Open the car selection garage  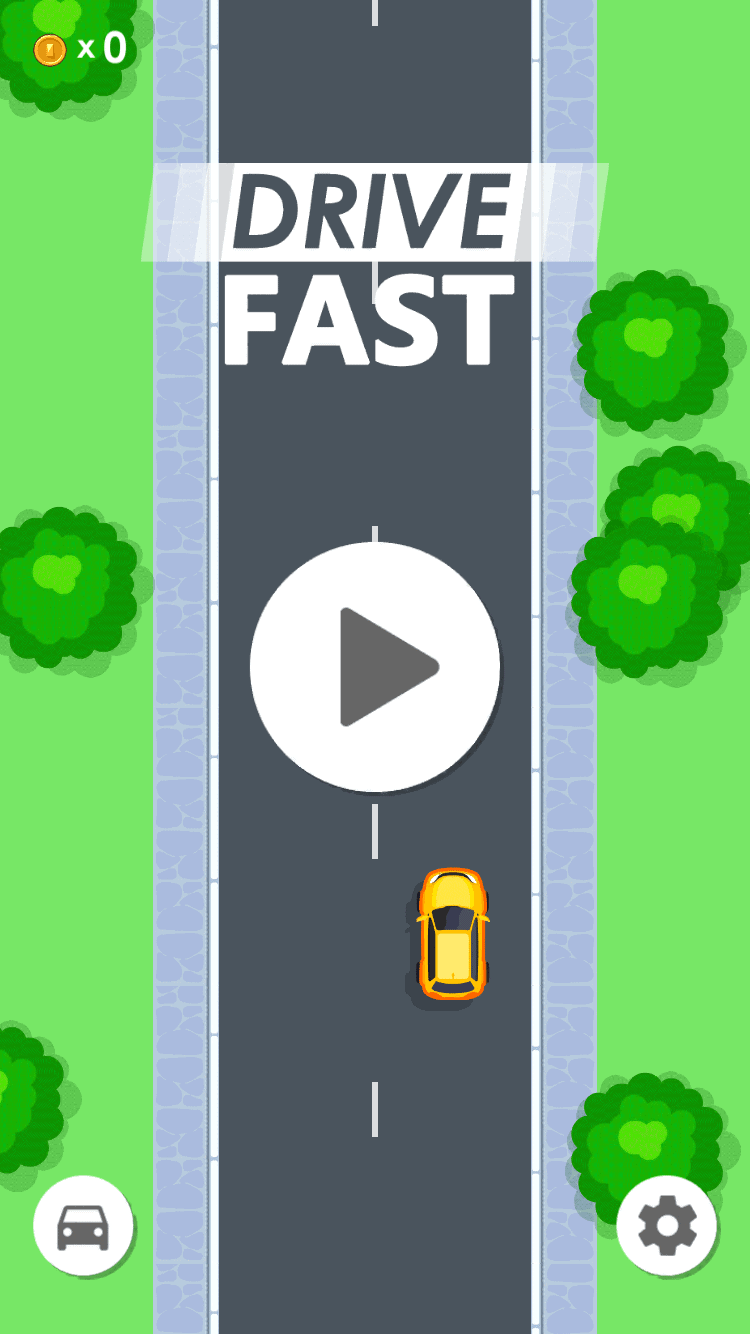[x=83, y=1225]
